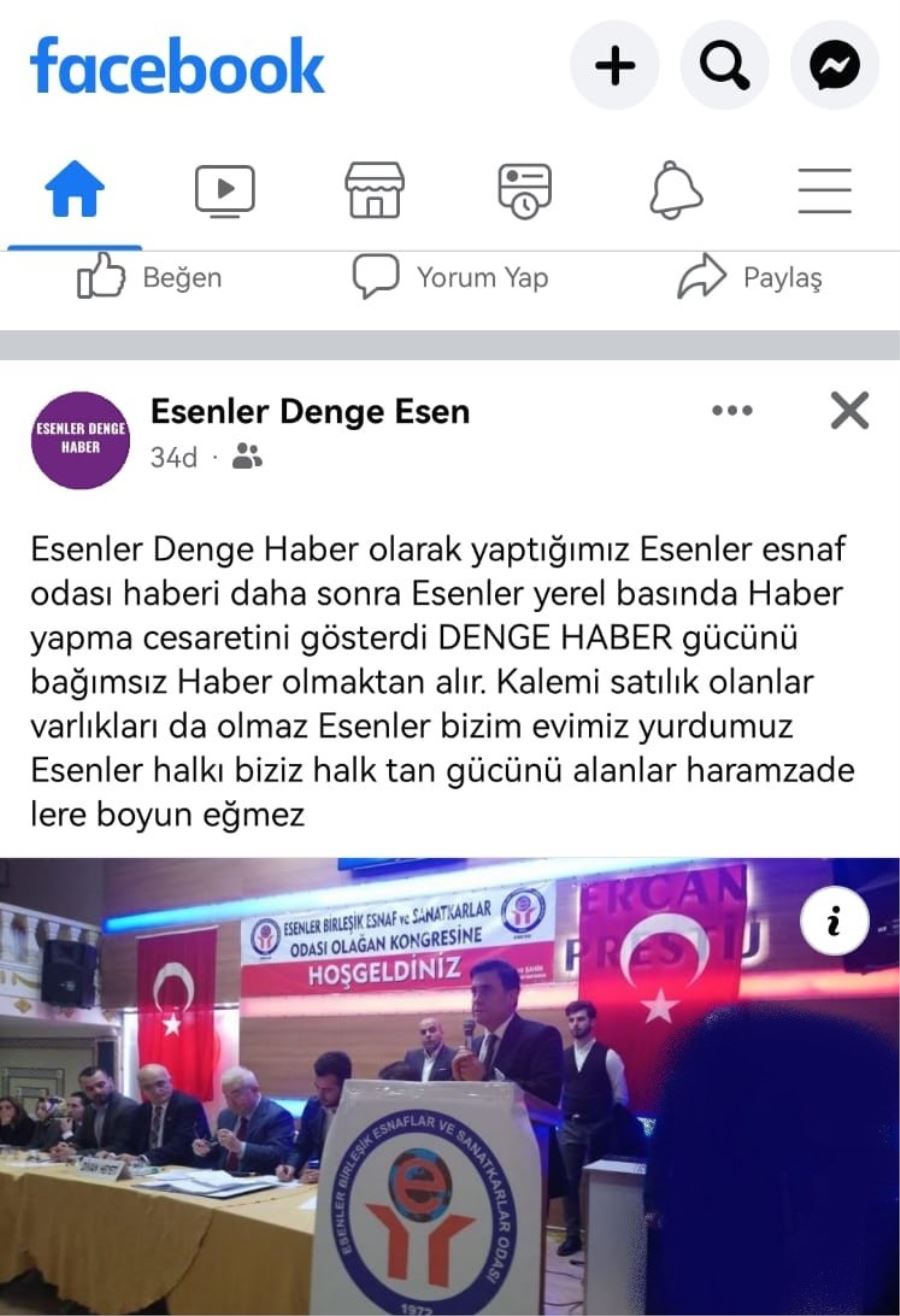Switch to the Home tab
900x1316 pixels.
point(75,189)
